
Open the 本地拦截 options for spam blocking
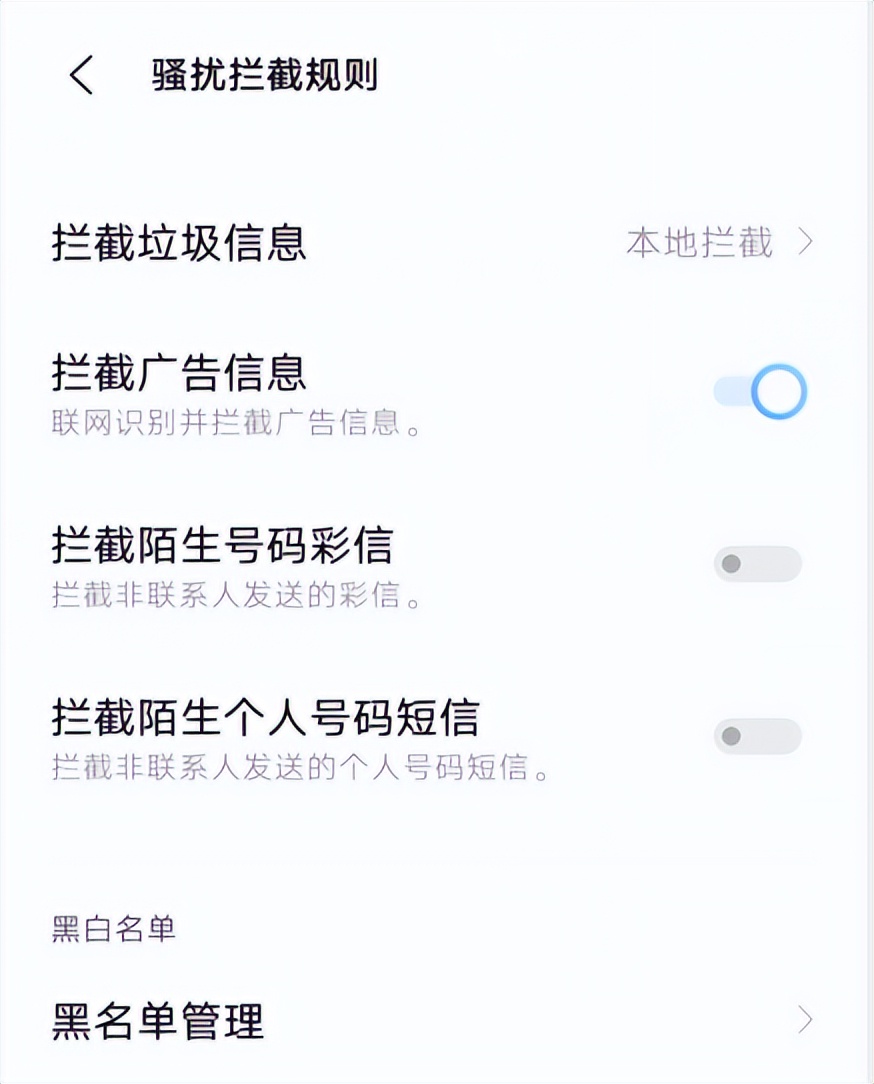click(x=700, y=240)
